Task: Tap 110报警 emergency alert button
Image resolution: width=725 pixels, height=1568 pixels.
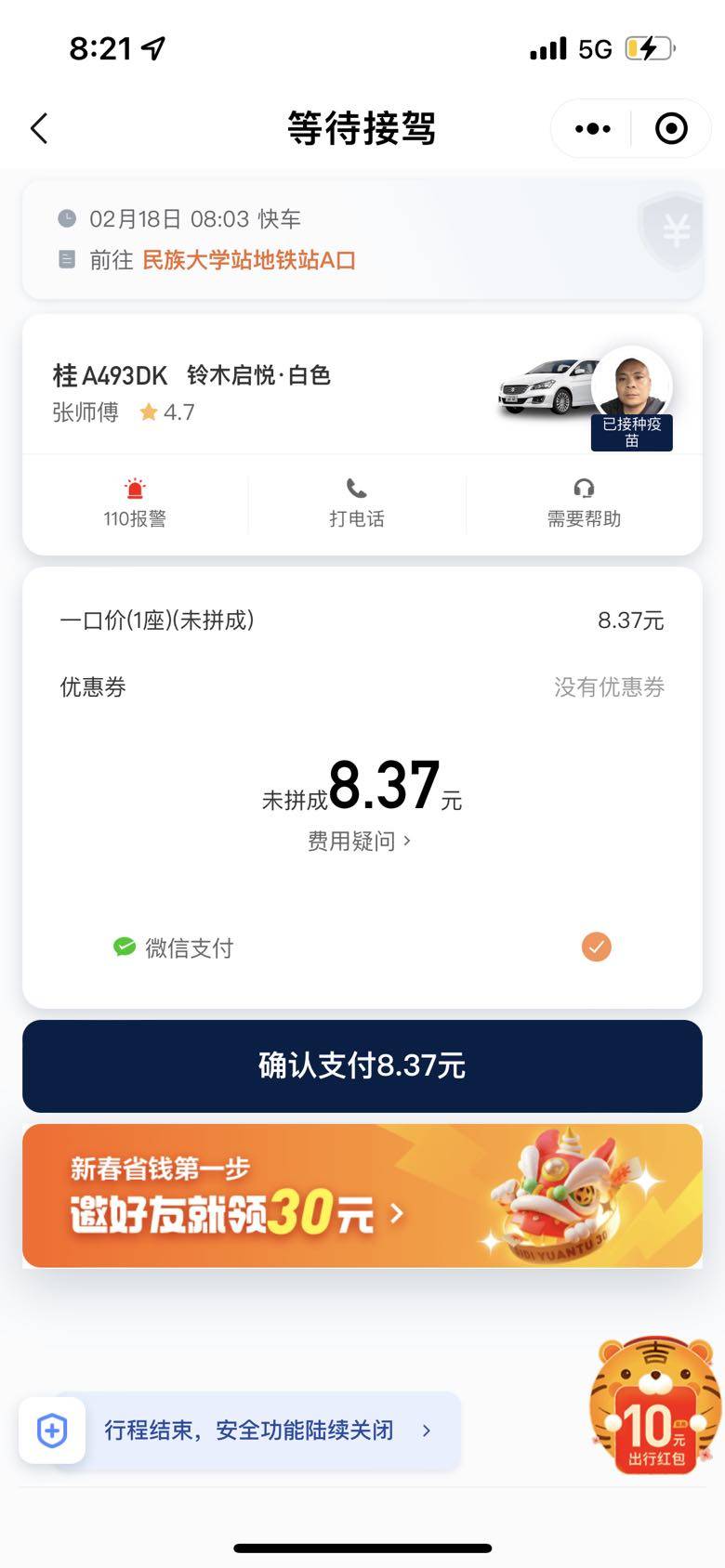Action: tap(135, 503)
